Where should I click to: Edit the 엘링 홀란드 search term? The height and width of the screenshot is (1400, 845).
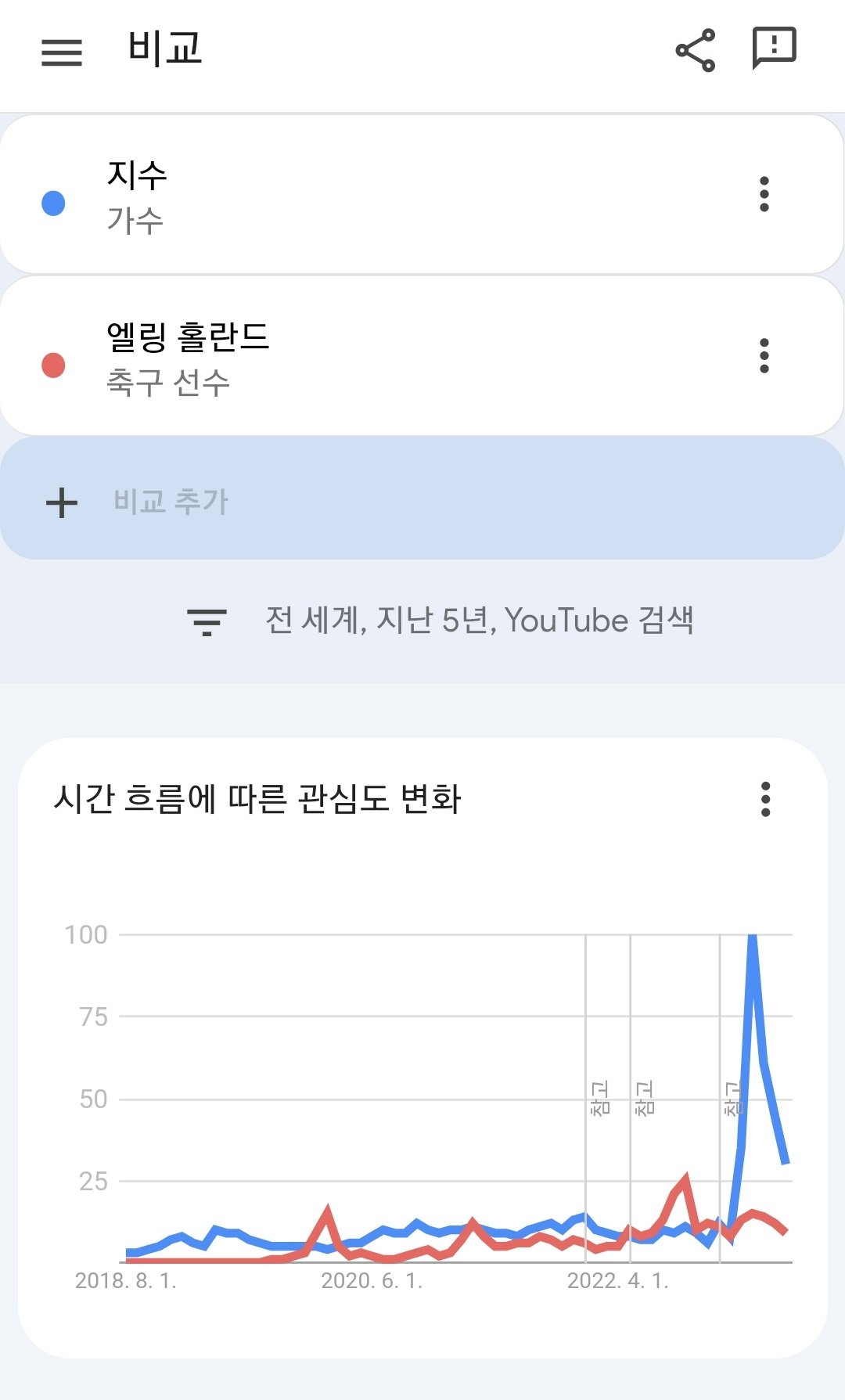pyautogui.click(x=313, y=358)
